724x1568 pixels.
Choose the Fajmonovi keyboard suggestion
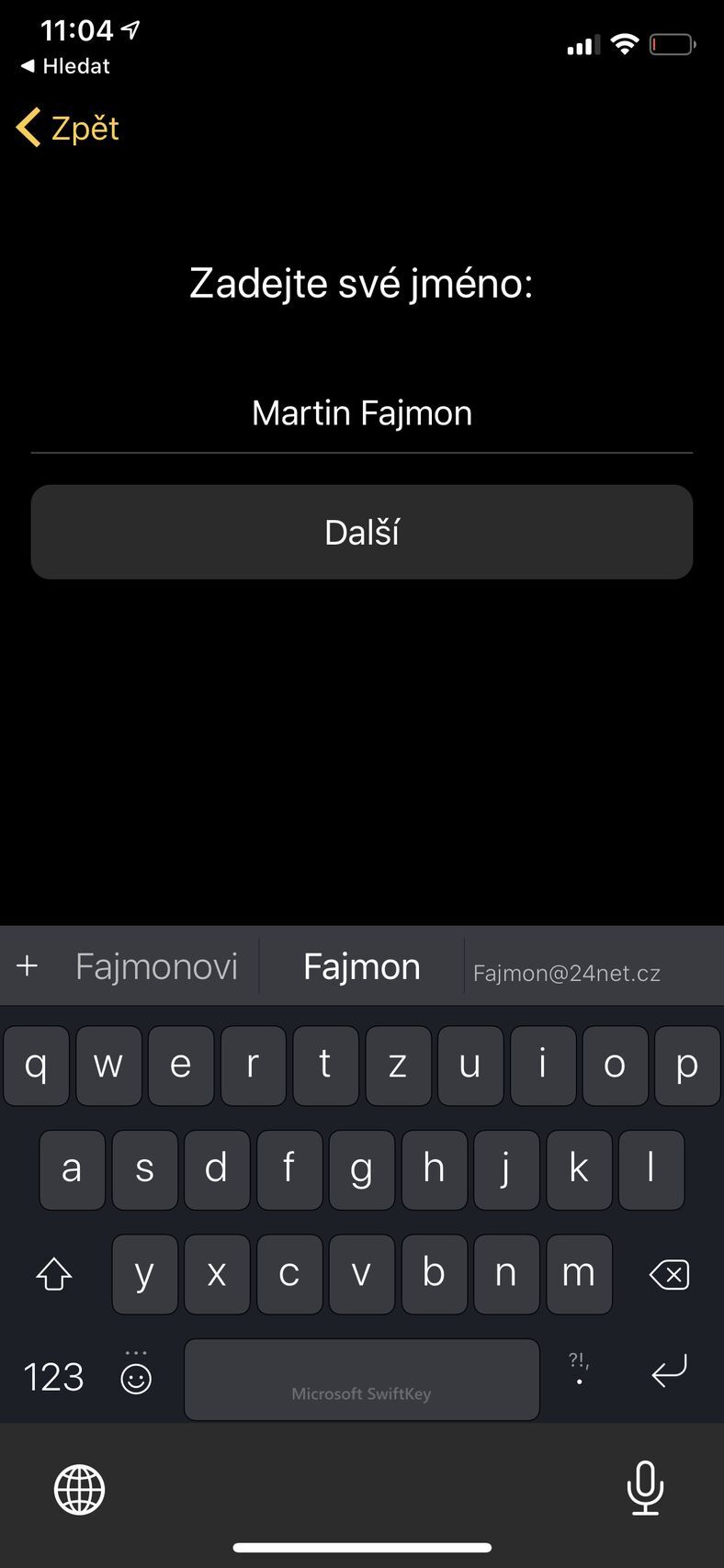point(156,966)
